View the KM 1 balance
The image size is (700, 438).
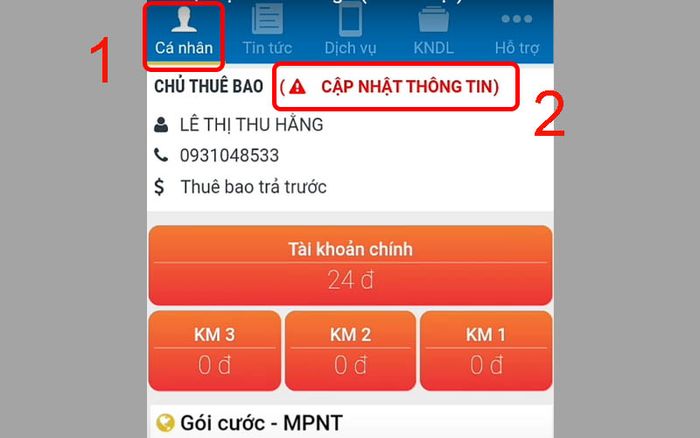(x=485, y=350)
